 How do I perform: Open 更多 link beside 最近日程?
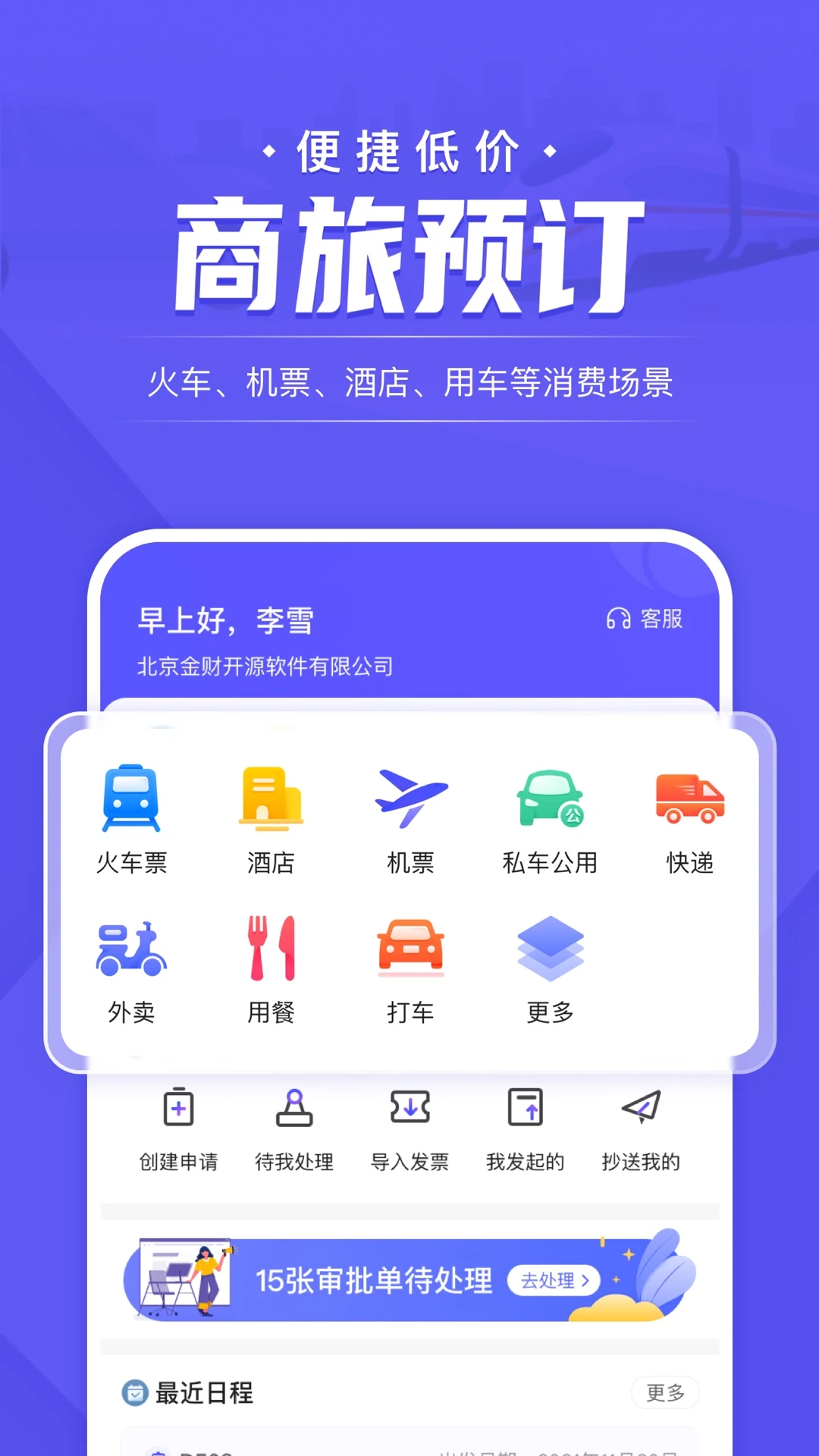click(664, 1392)
